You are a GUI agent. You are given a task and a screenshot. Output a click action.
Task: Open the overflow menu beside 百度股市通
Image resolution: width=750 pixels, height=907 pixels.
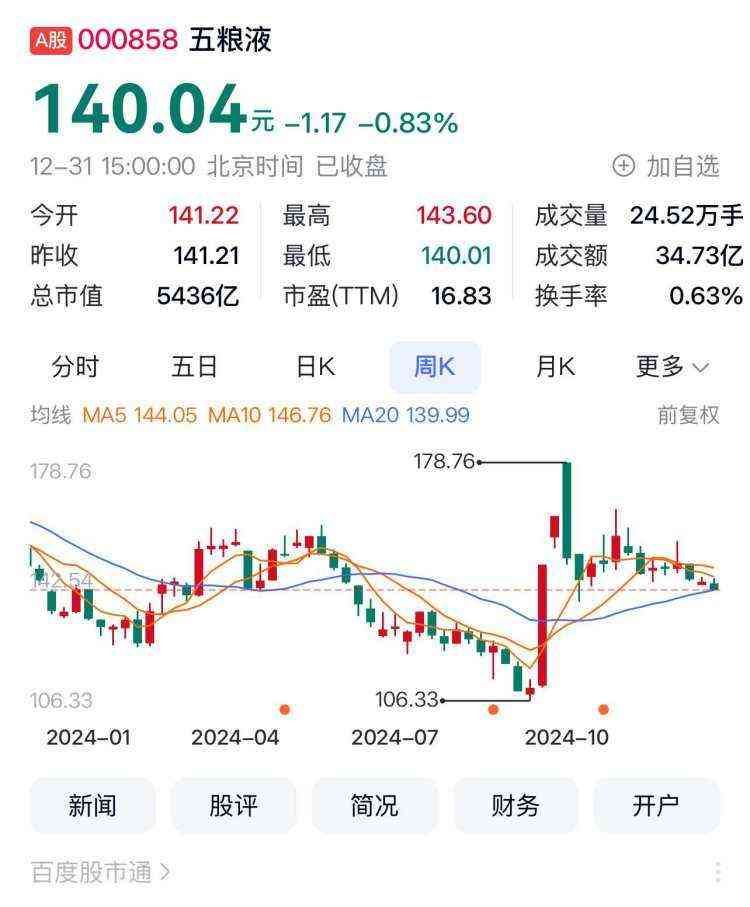[x=718, y=873]
